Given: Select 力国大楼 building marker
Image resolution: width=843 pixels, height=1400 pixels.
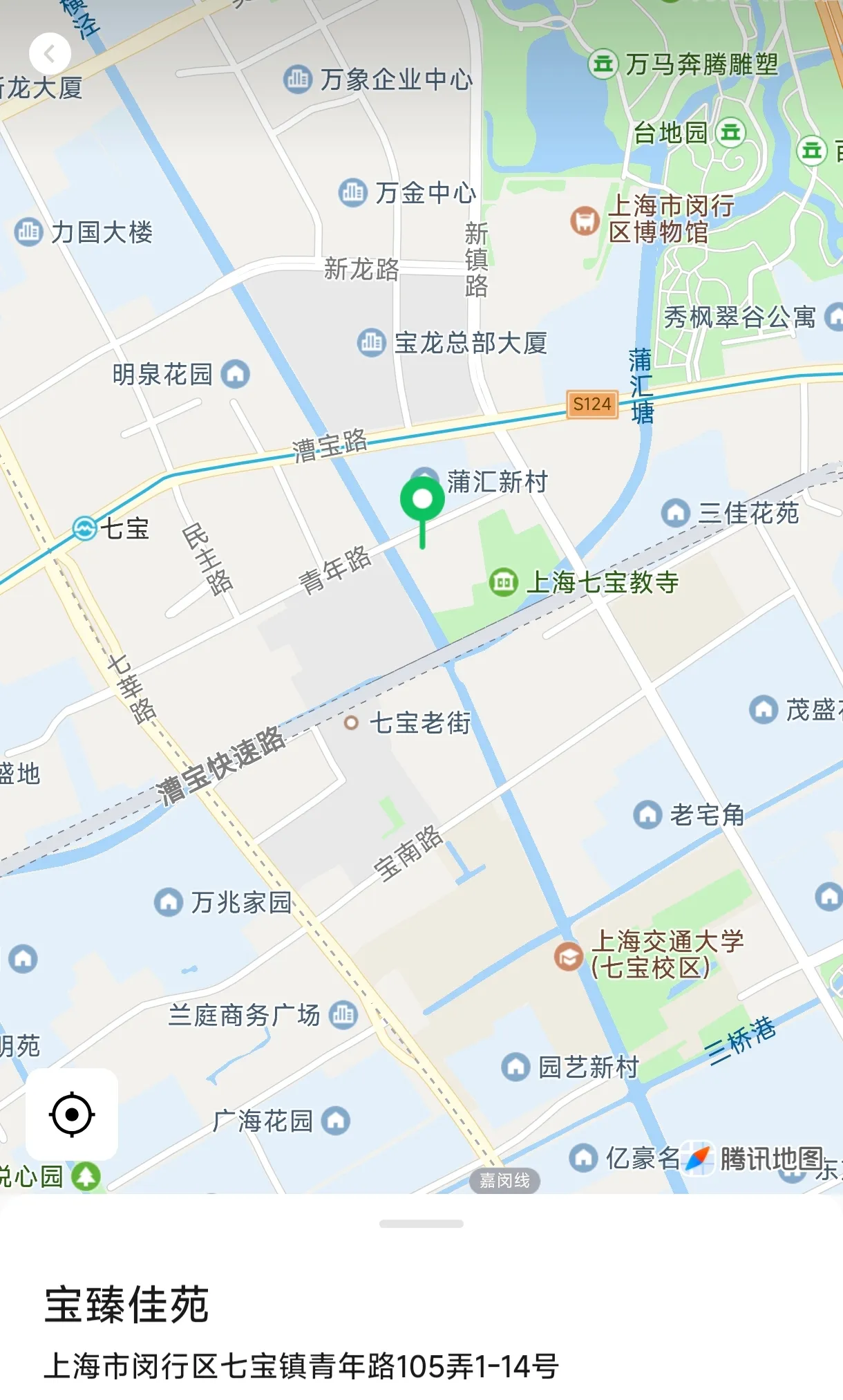Looking at the screenshot, I should tap(29, 232).
